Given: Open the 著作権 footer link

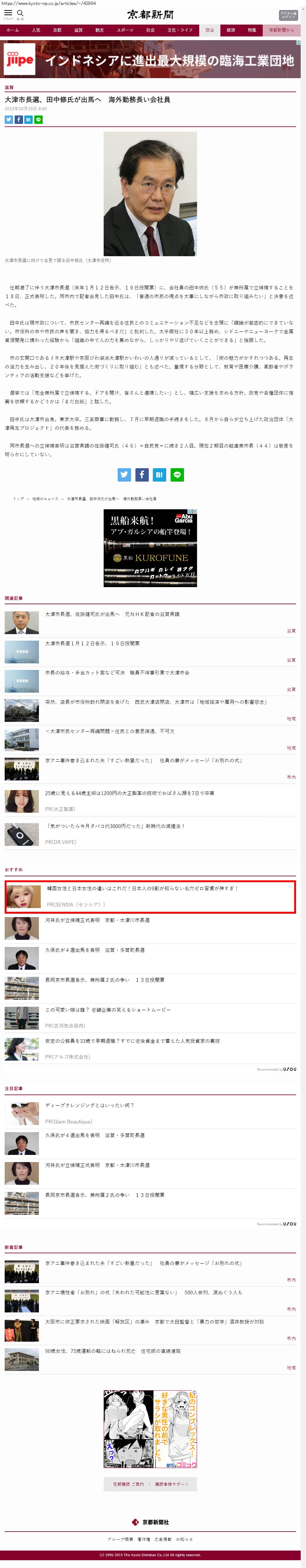Looking at the screenshot, I should point(144,1539).
